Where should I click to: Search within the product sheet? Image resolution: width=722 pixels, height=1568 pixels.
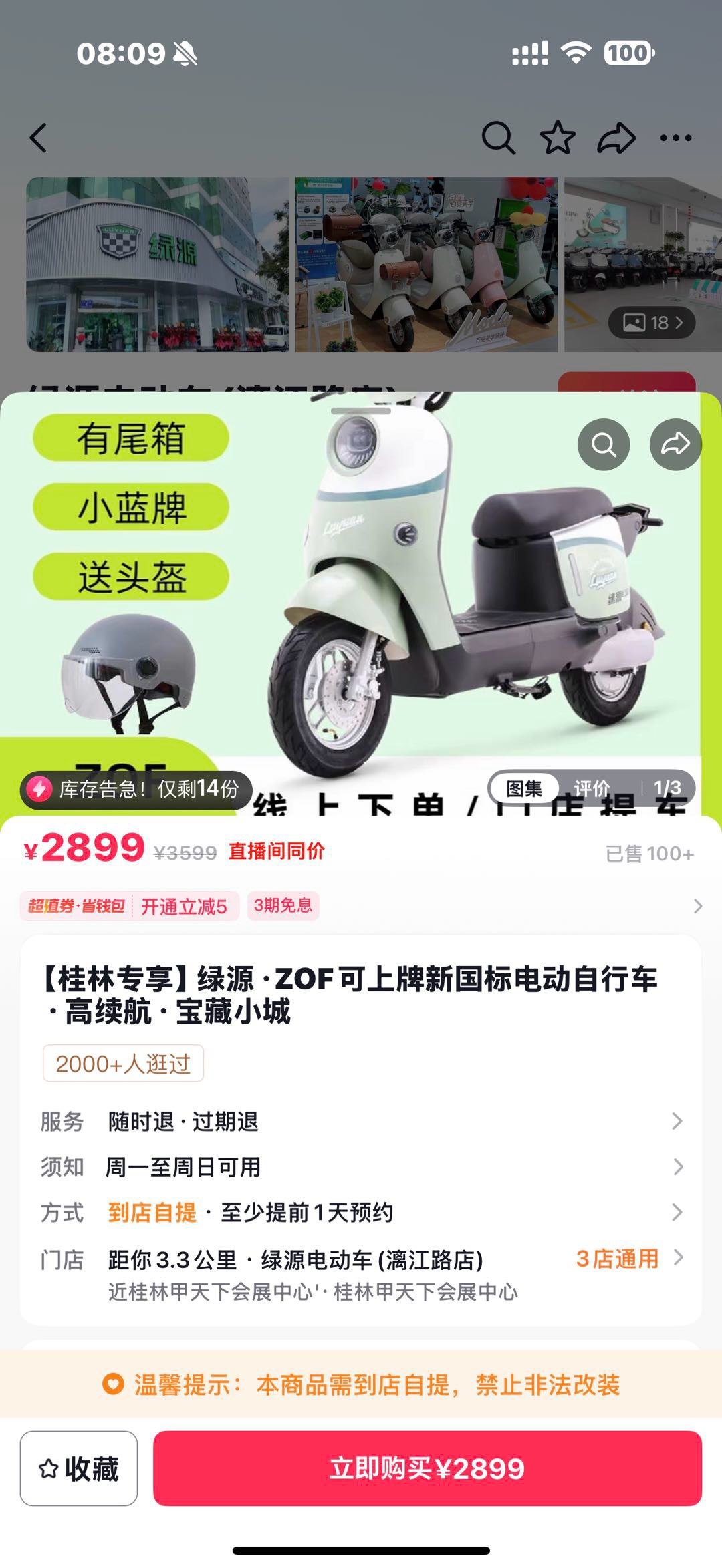pyautogui.click(x=604, y=444)
